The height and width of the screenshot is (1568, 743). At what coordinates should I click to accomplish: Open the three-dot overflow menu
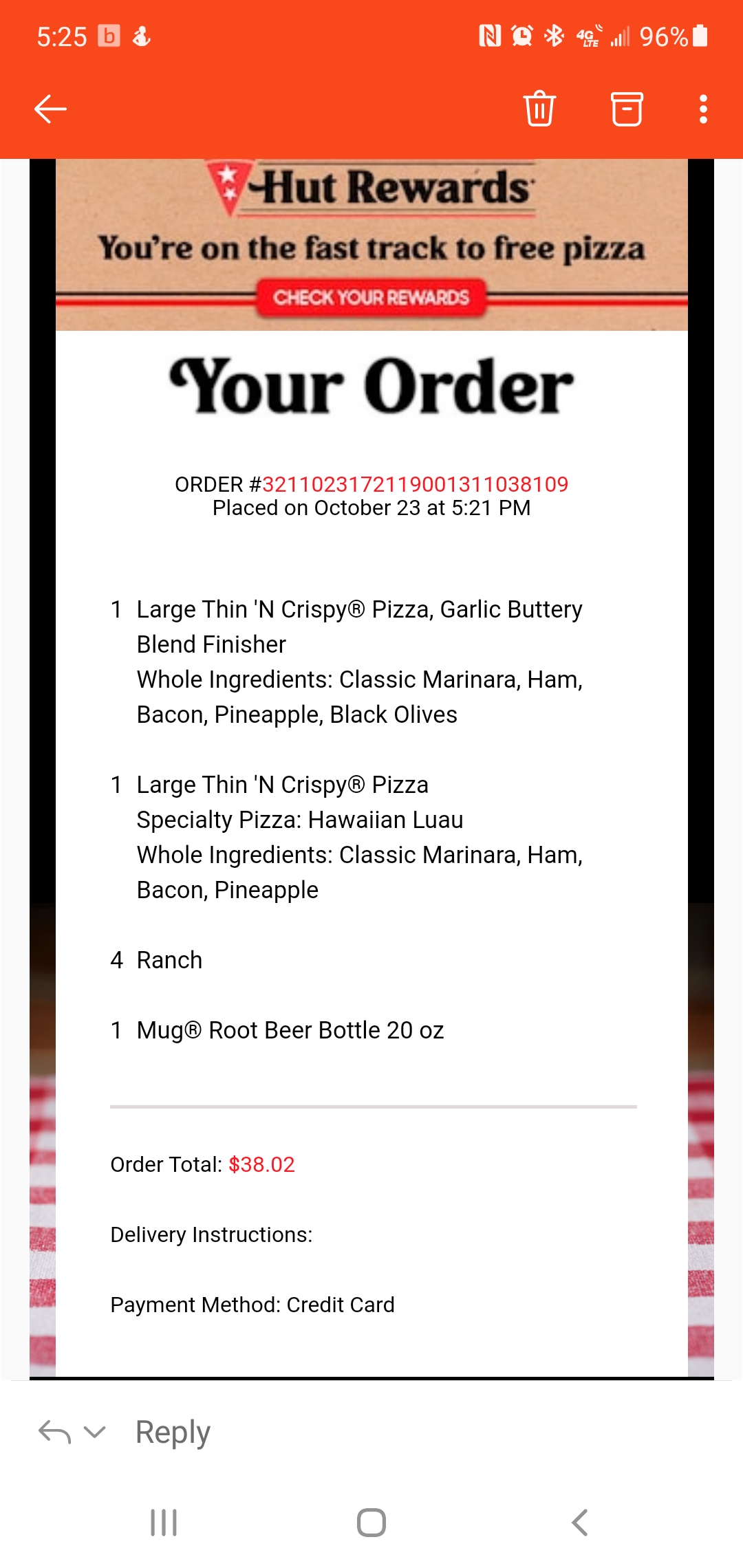(703, 109)
